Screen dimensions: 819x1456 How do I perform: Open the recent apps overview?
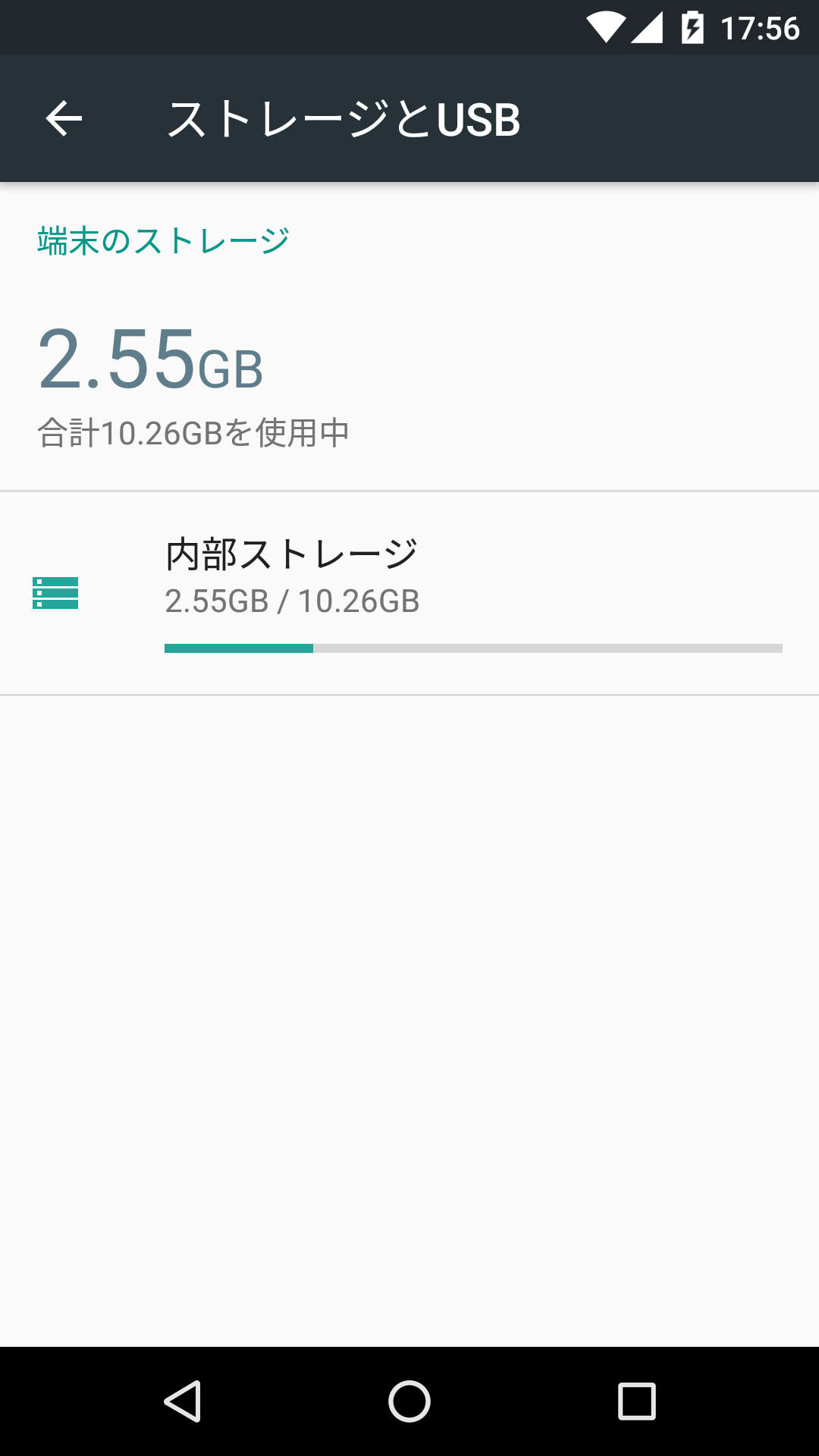coord(636,1401)
